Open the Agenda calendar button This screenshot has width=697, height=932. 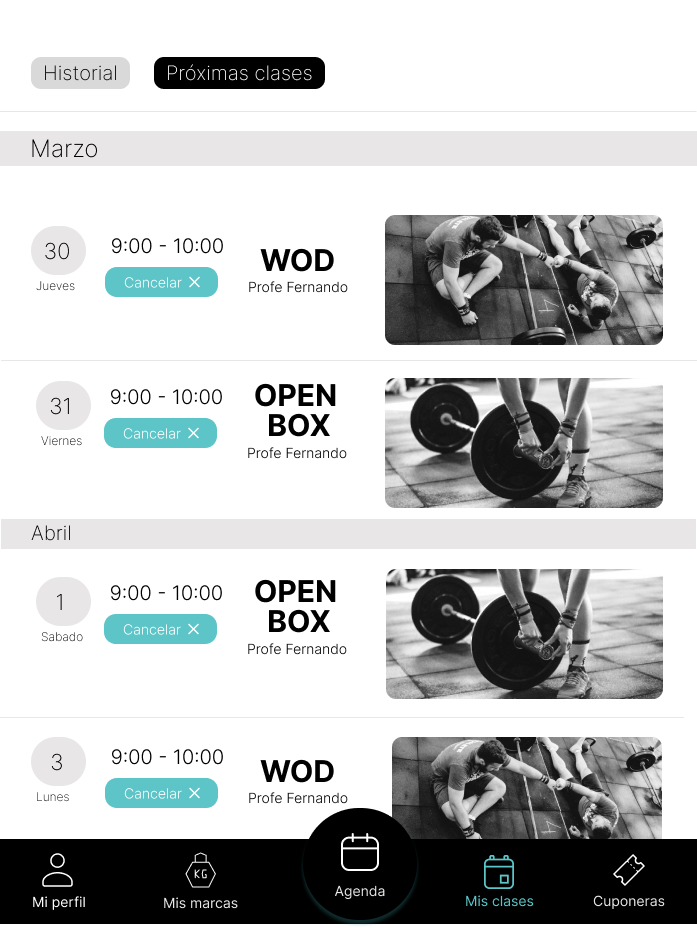pos(360,865)
